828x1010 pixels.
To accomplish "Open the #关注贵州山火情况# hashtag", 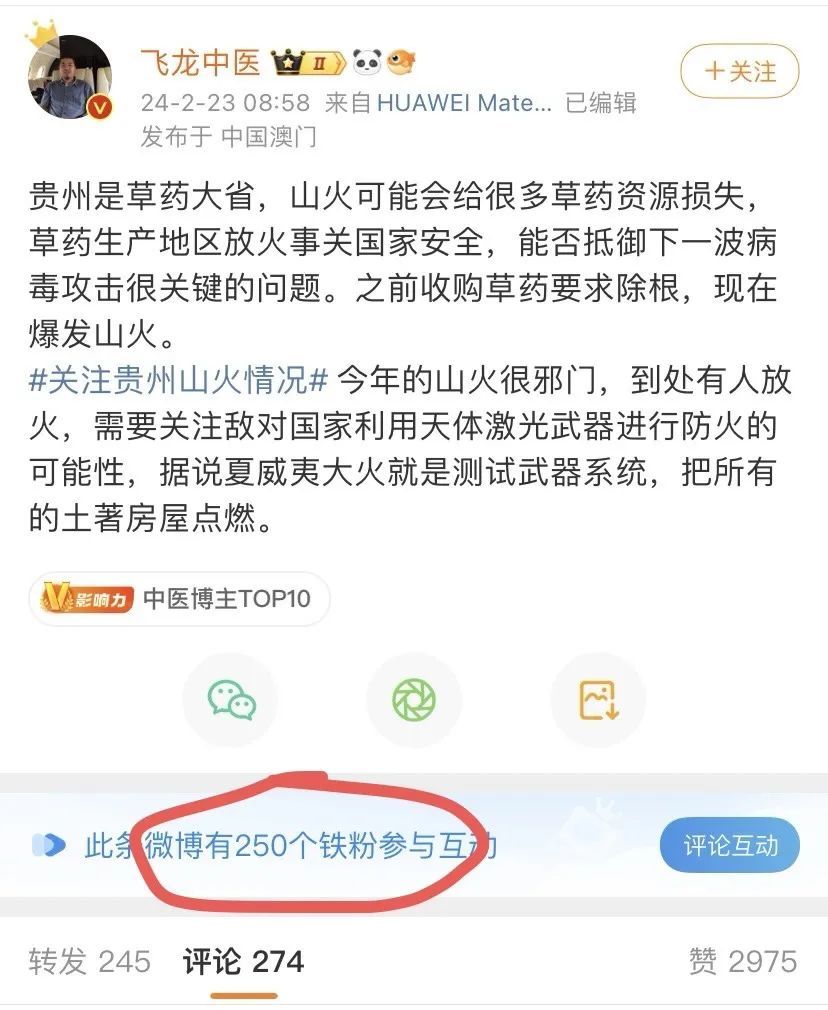I will point(179,381).
